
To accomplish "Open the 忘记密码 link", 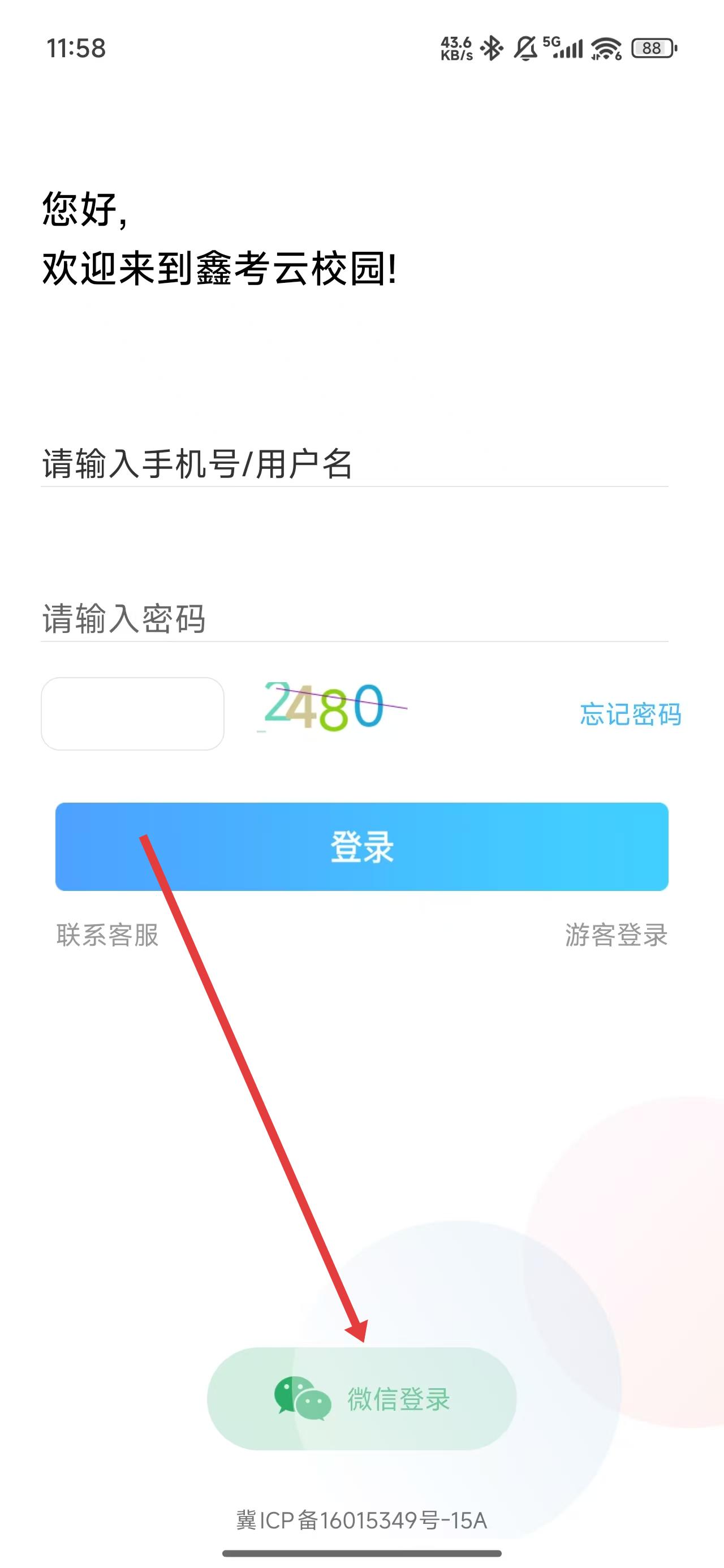I will (630, 714).
